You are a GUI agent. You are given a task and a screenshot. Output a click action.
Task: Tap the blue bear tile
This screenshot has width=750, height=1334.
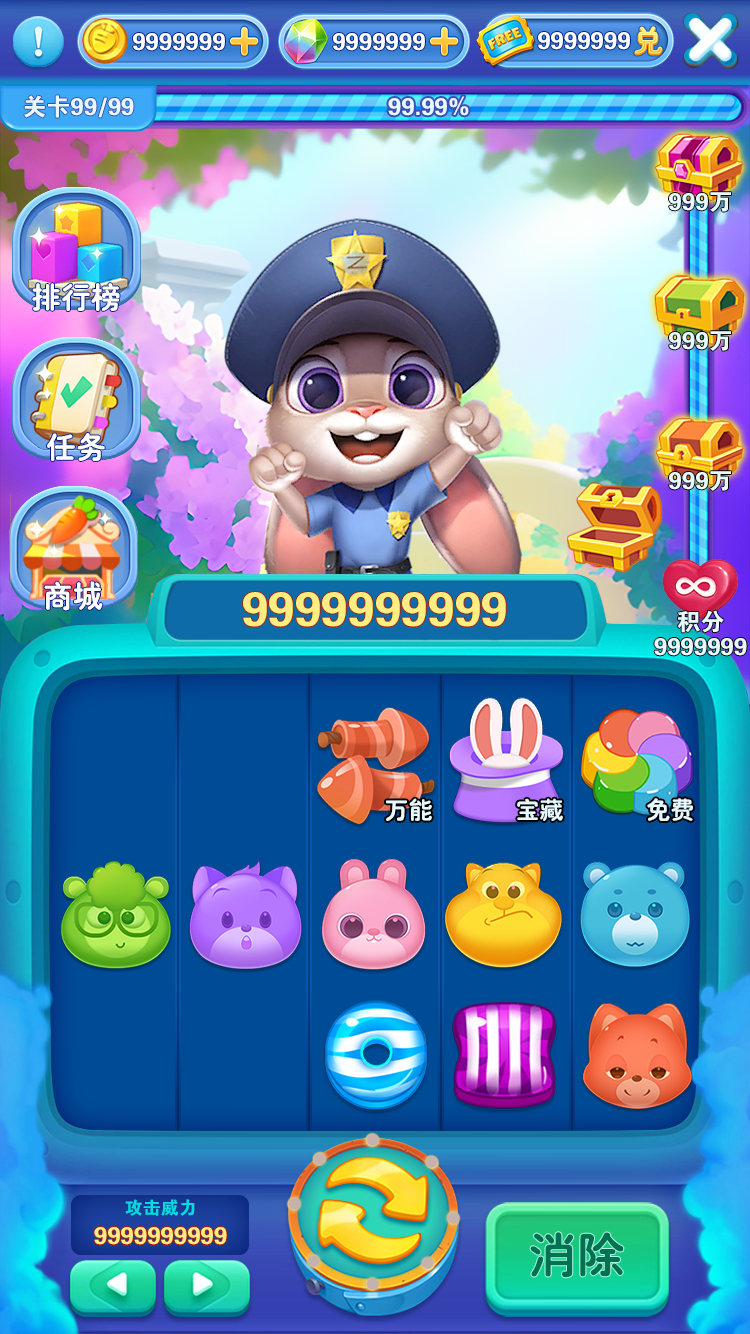pos(635,915)
